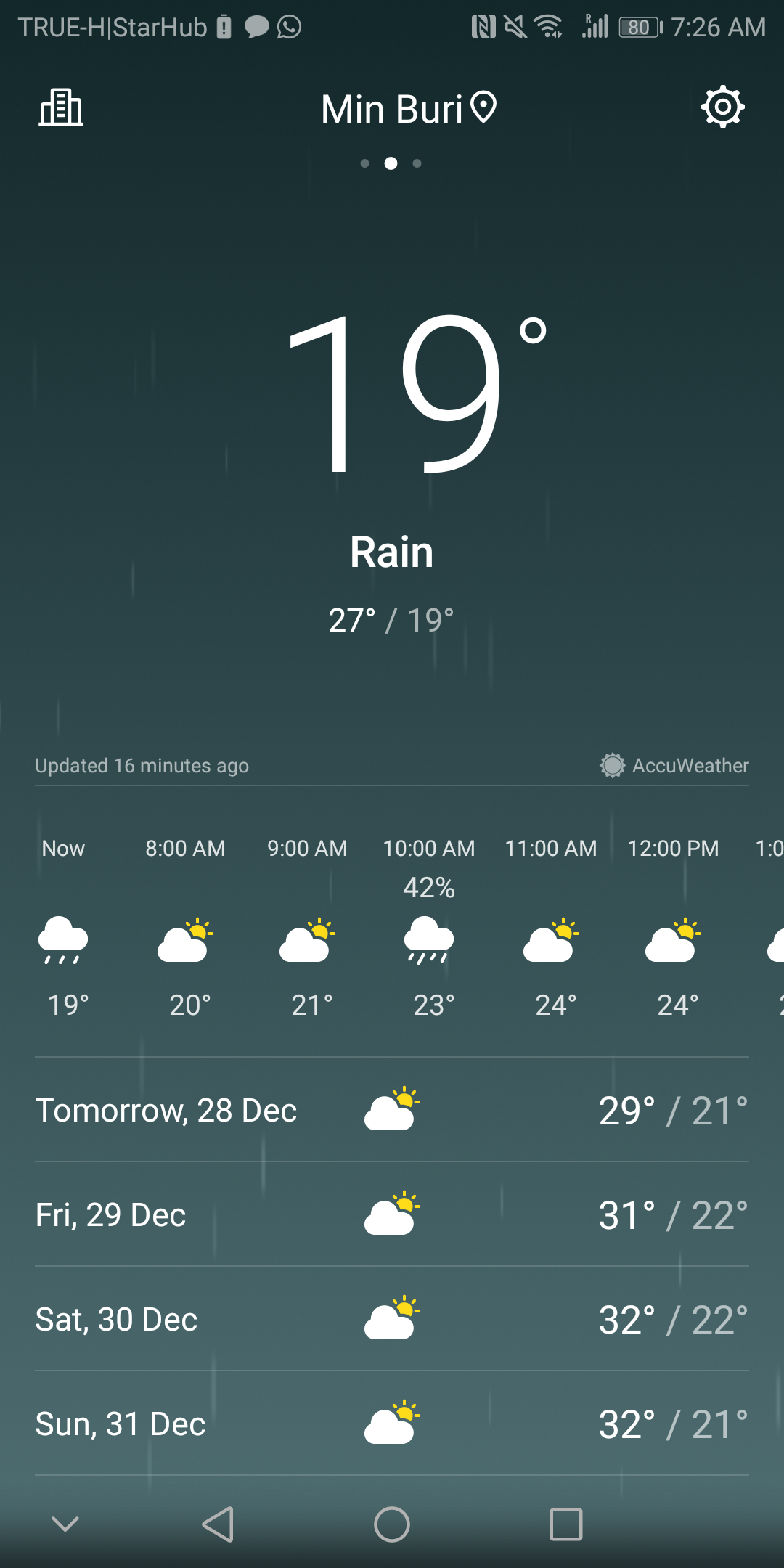Viewport: 784px width, 1568px height.
Task: Hide the navigation bar with the down chevron
Action: (x=65, y=1524)
